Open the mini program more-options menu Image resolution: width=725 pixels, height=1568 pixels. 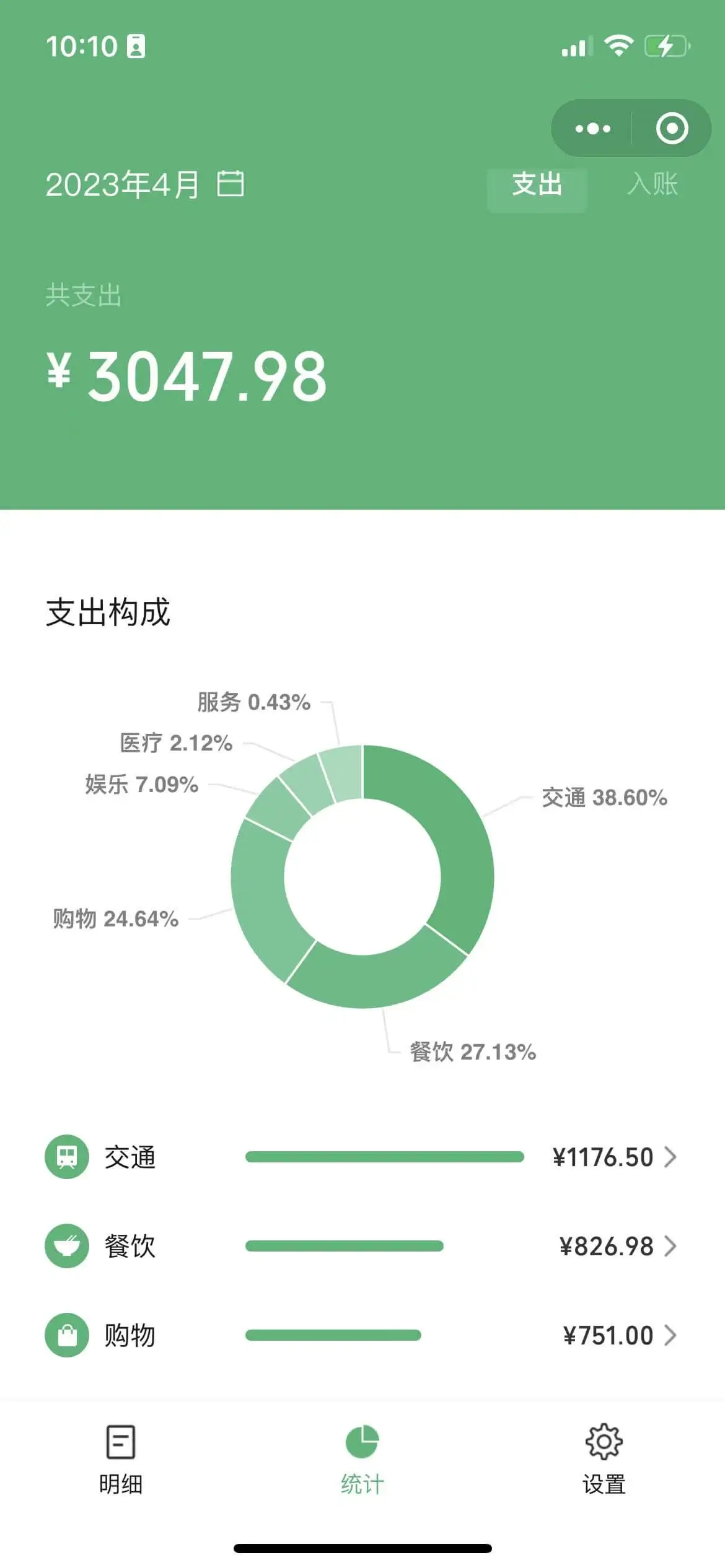point(592,129)
